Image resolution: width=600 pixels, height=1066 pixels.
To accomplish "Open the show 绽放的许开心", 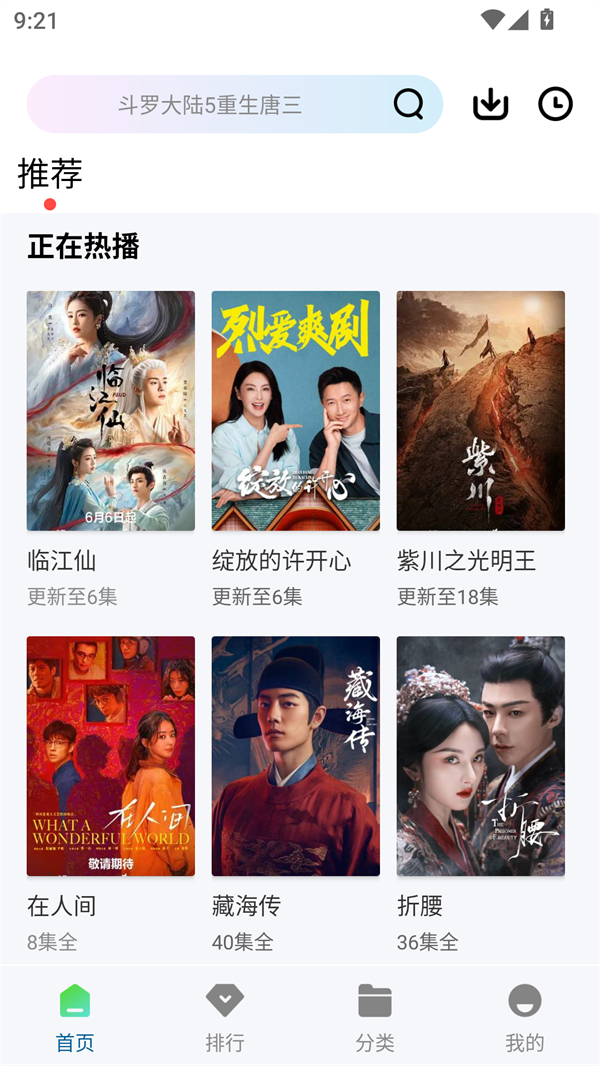I will tap(296, 411).
